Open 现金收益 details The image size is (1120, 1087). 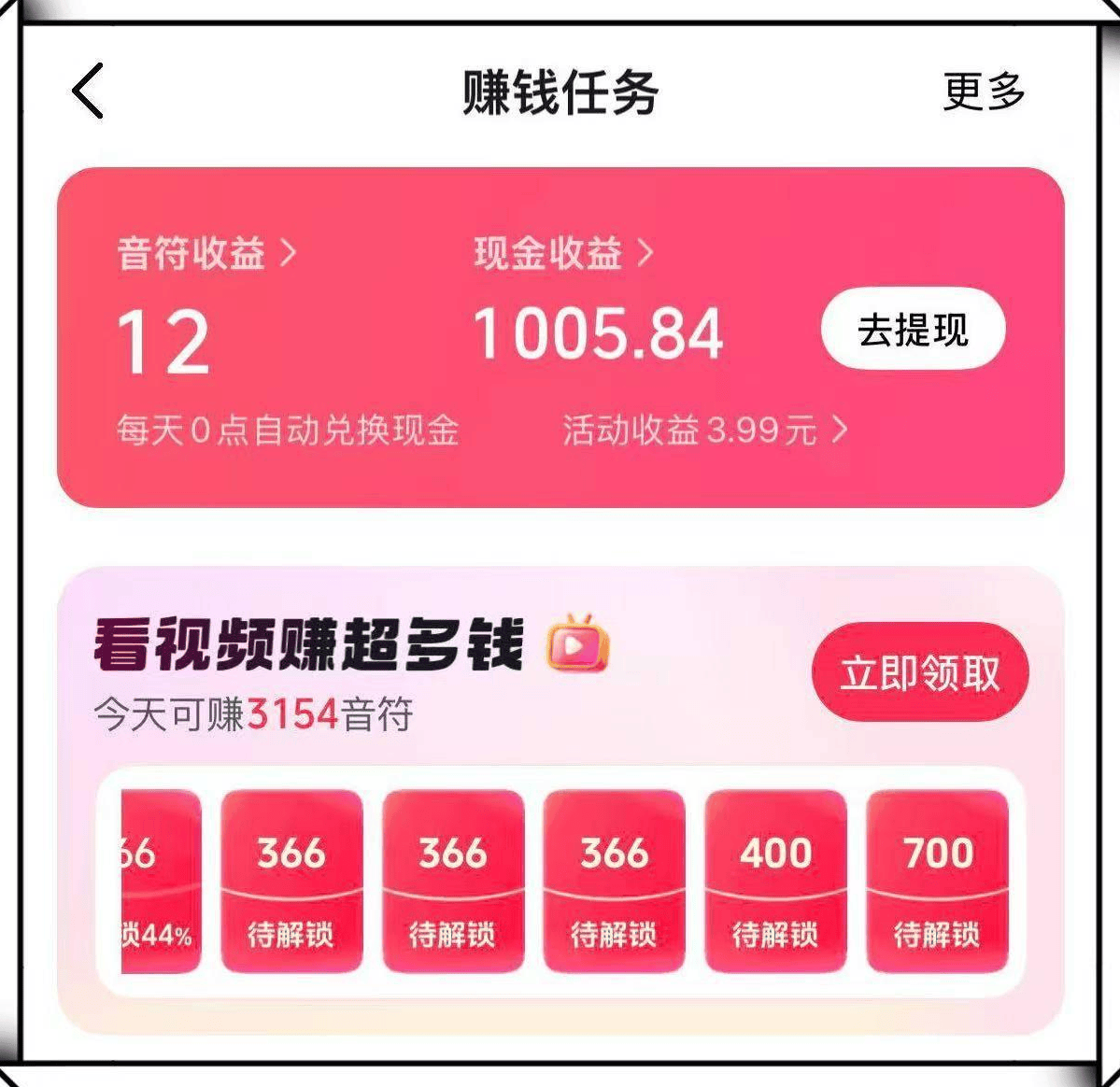coord(563,253)
